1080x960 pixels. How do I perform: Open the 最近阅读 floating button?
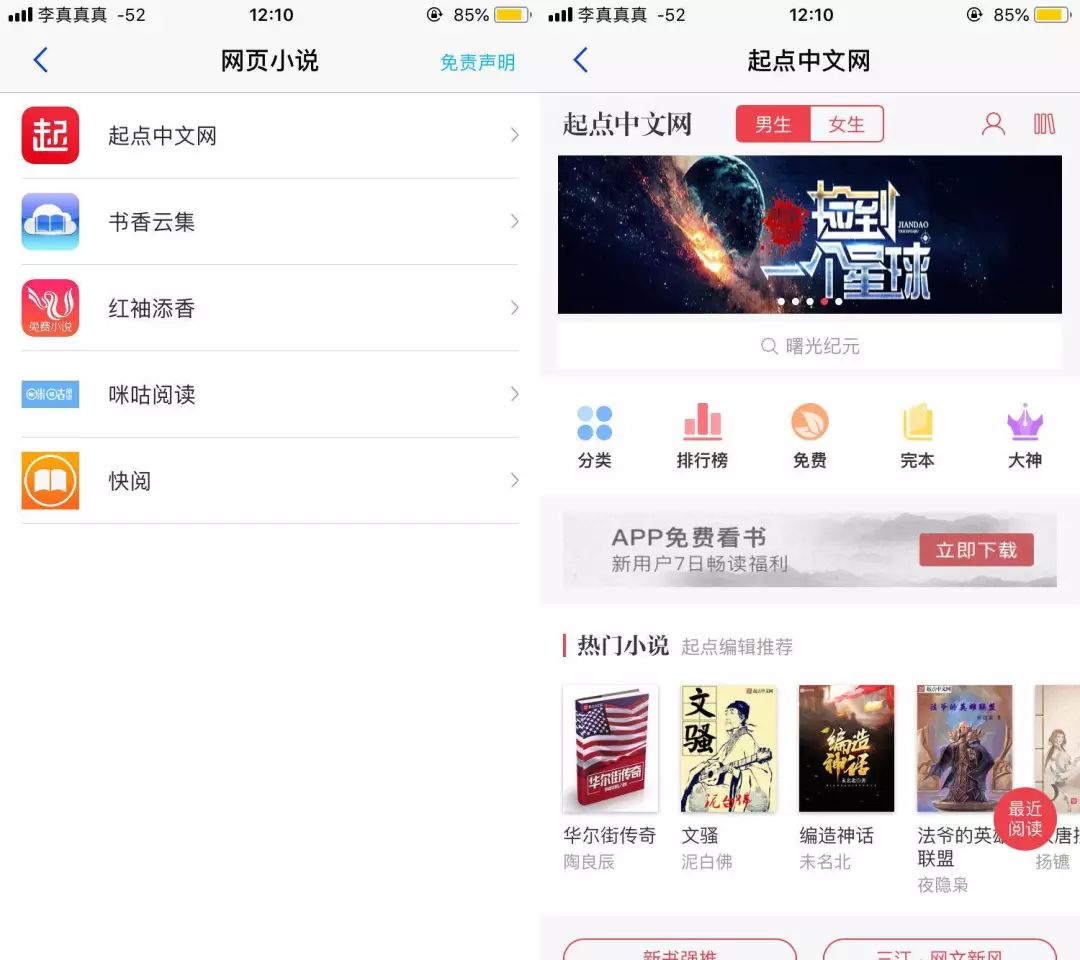tap(1024, 818)
